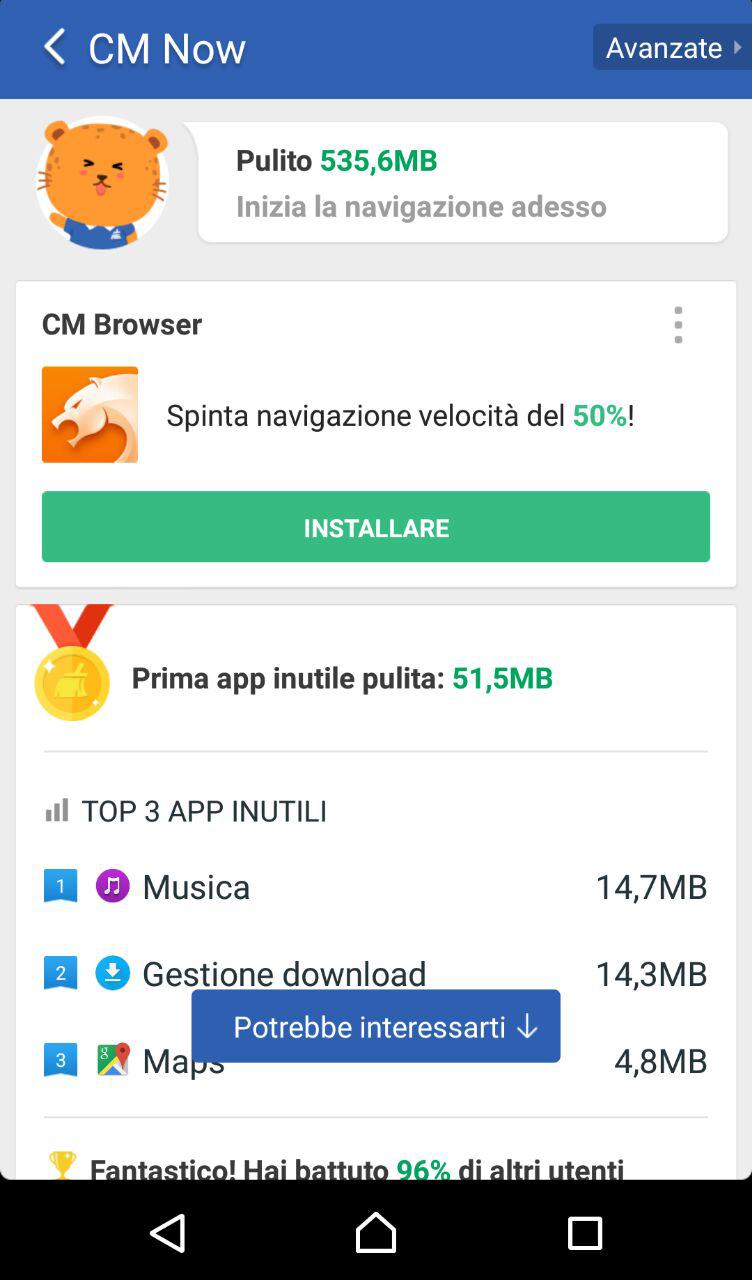Tap the system home button
The height and width of the screenshot is (1280, 752).
(x=376, y=1232)
